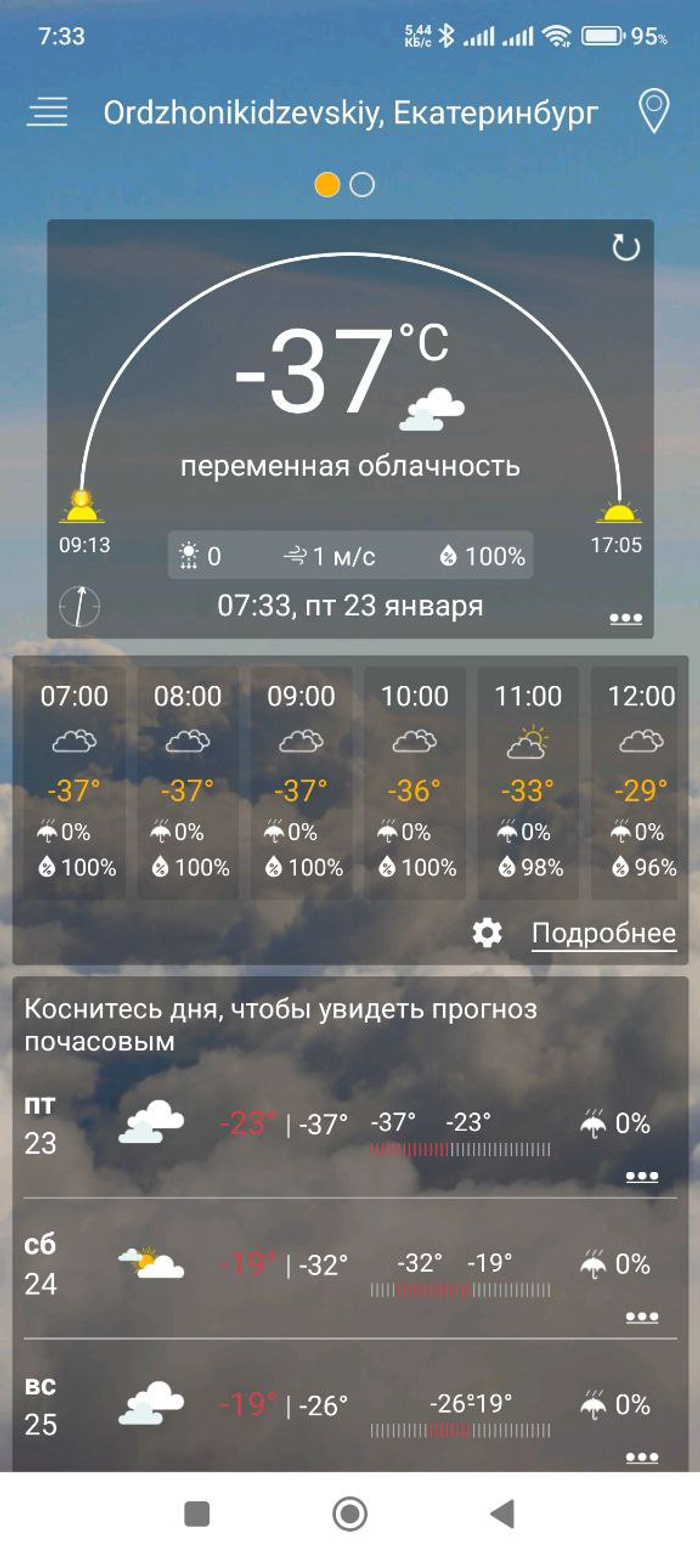Image resolution: width=700 pixels, height=1556 pixels.
Task: Select the 07:00 hourly forecast card
Action: point(74,782)
